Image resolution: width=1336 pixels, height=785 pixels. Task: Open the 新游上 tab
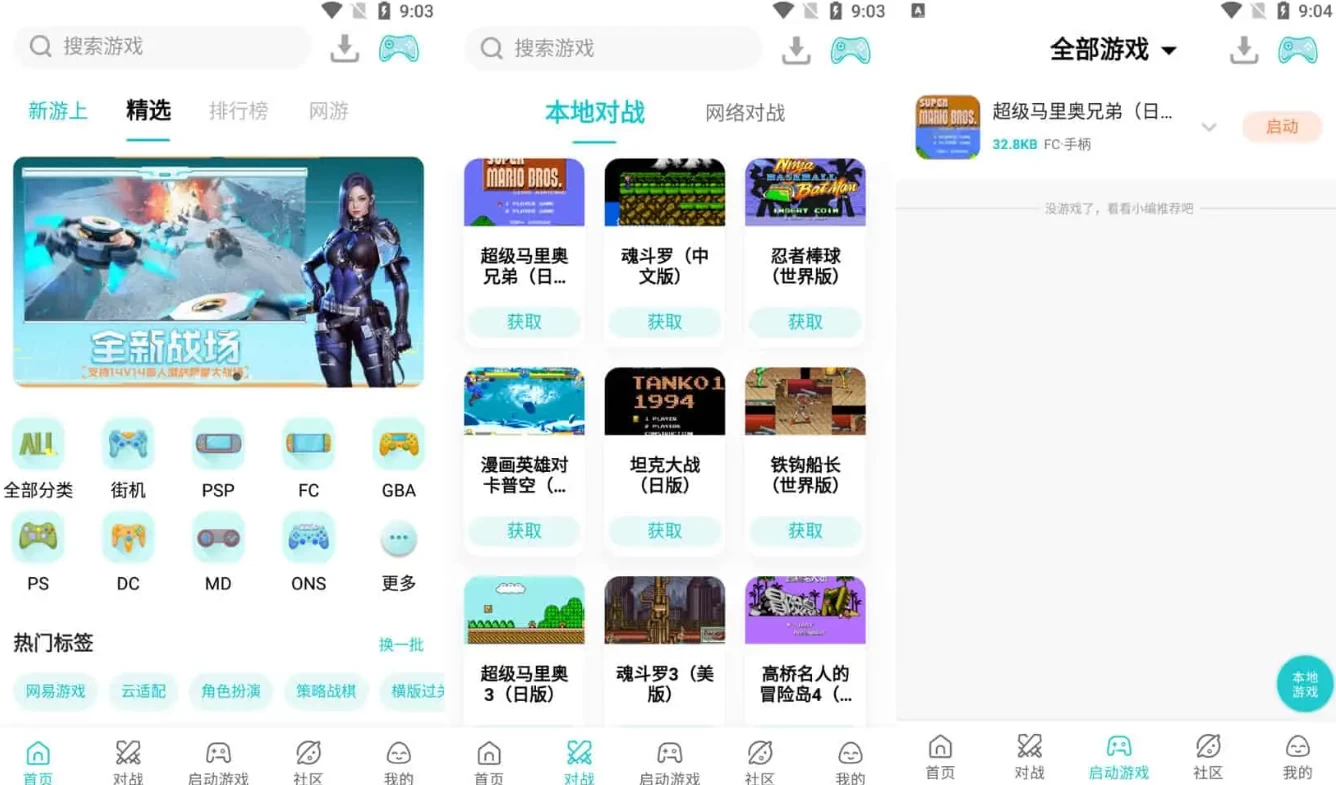(57, 111)
